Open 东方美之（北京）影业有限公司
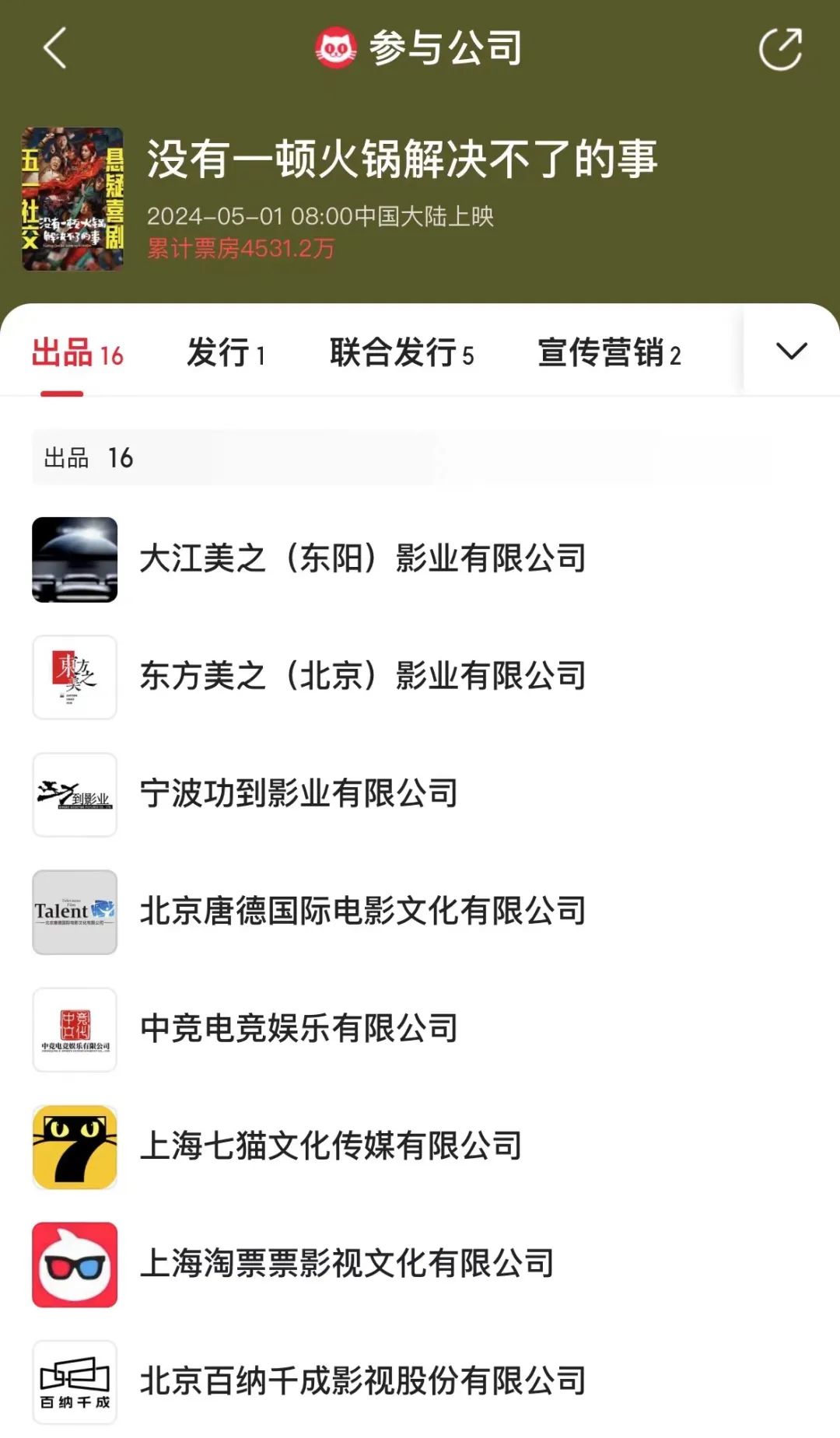Screen dimensions: 840x1438 pyautogui.click(x=362, y=677)
